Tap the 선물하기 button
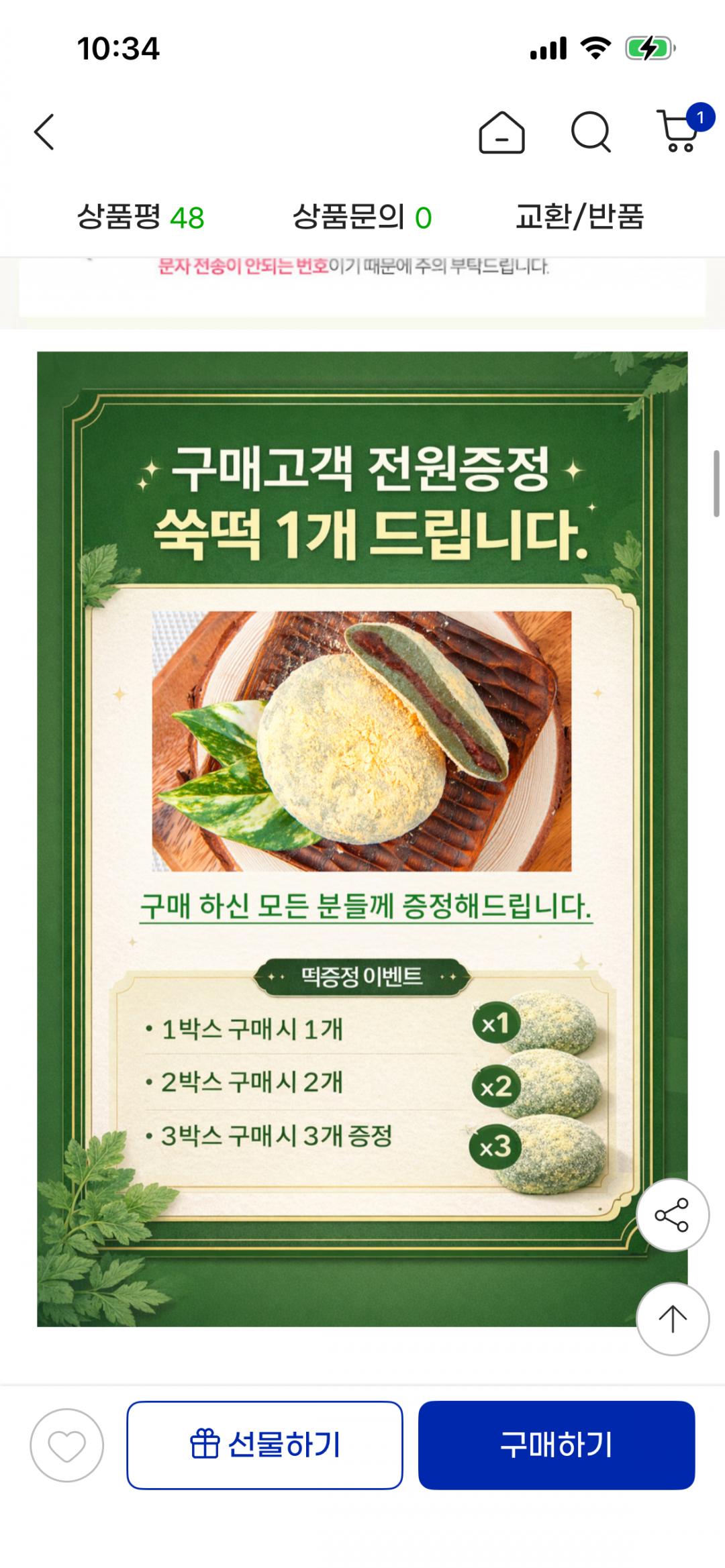Image resolution: width=725 pixels, height=1568 pixels. 264,1445
